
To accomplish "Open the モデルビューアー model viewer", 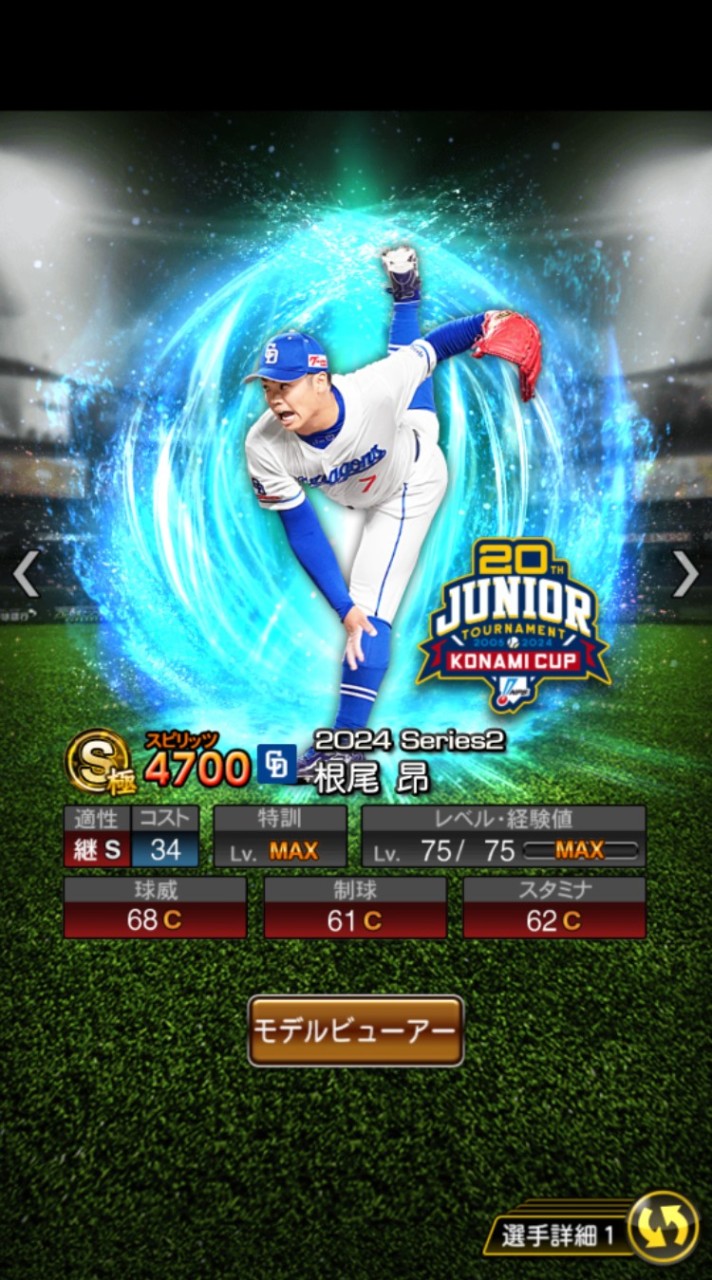I will click(356, 1031).
